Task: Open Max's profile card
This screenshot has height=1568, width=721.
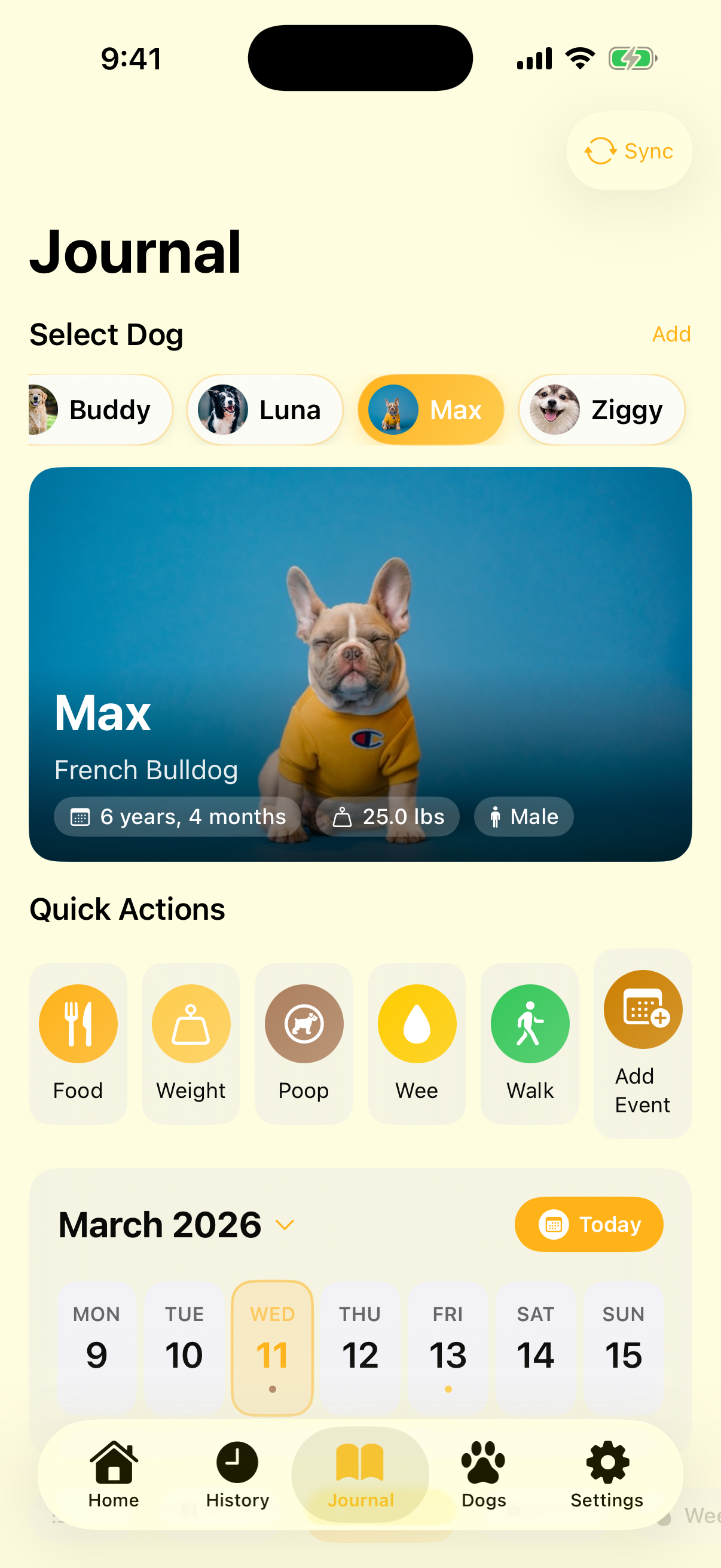Action: [360, 663]
